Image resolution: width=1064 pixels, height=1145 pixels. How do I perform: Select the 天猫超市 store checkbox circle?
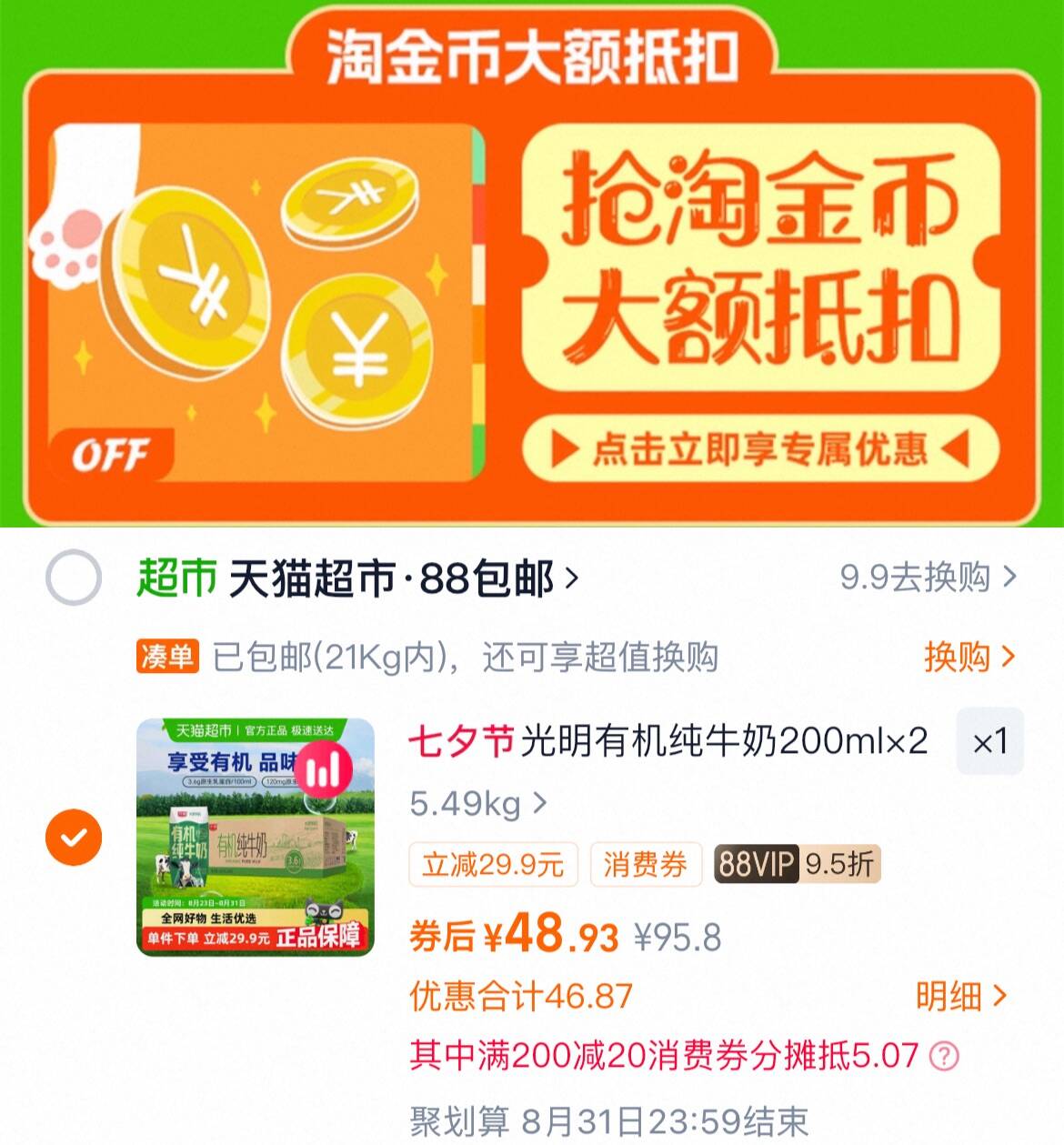75,578
